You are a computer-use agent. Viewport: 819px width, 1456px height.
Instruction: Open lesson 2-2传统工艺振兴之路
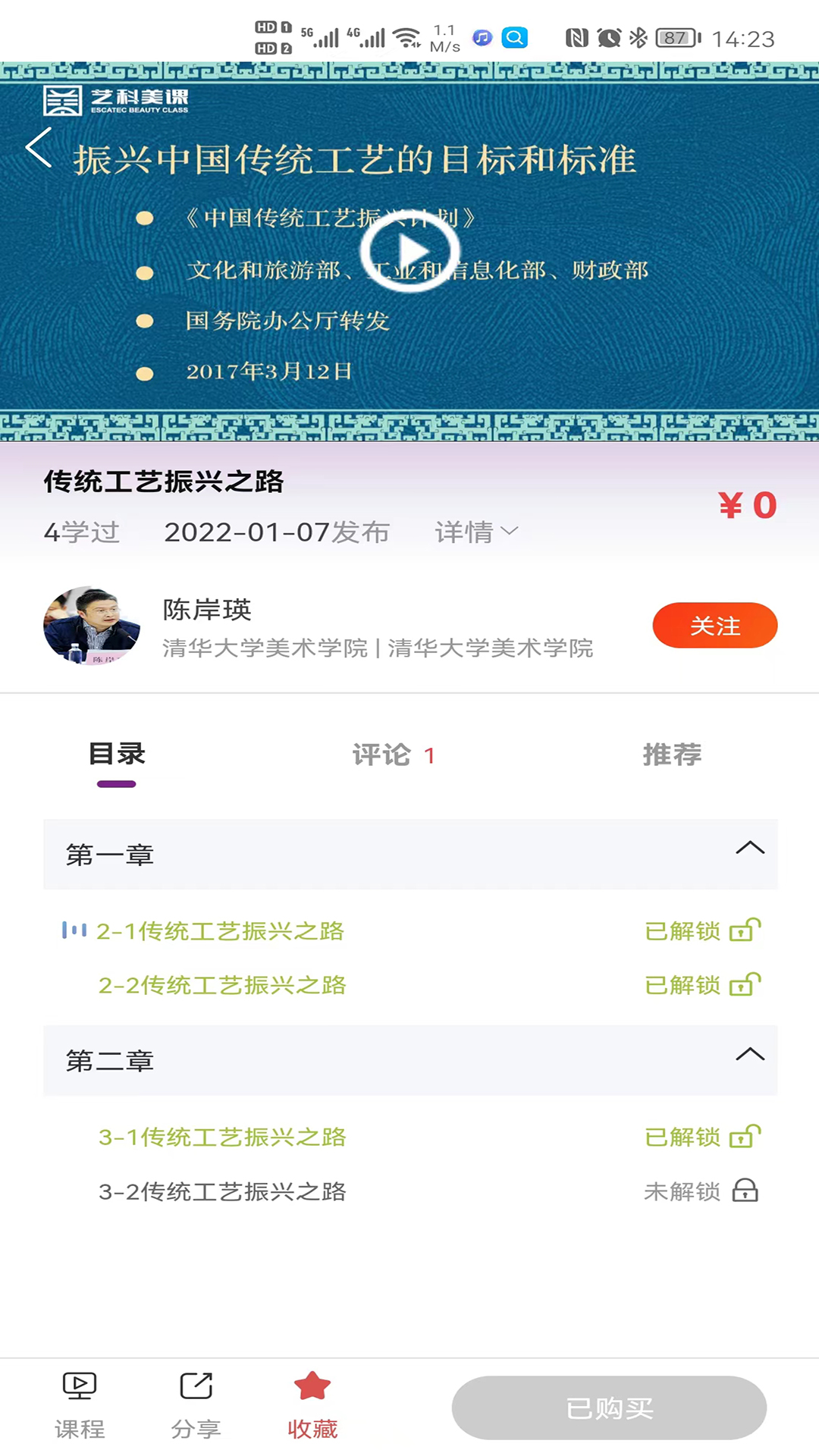coord(221,985)
